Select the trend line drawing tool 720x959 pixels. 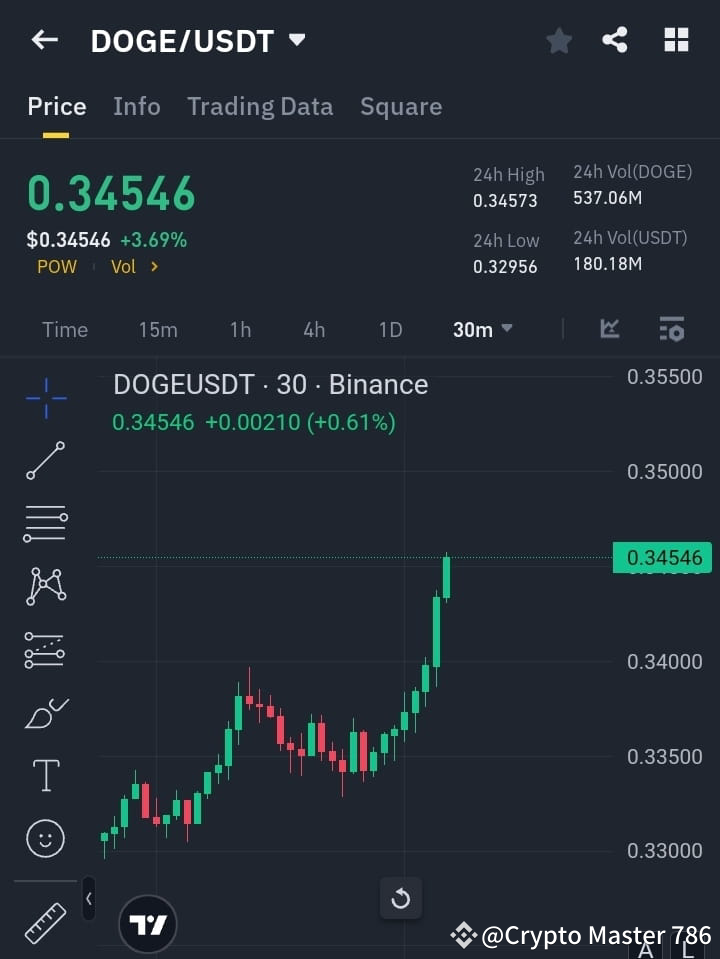point(44,461)
